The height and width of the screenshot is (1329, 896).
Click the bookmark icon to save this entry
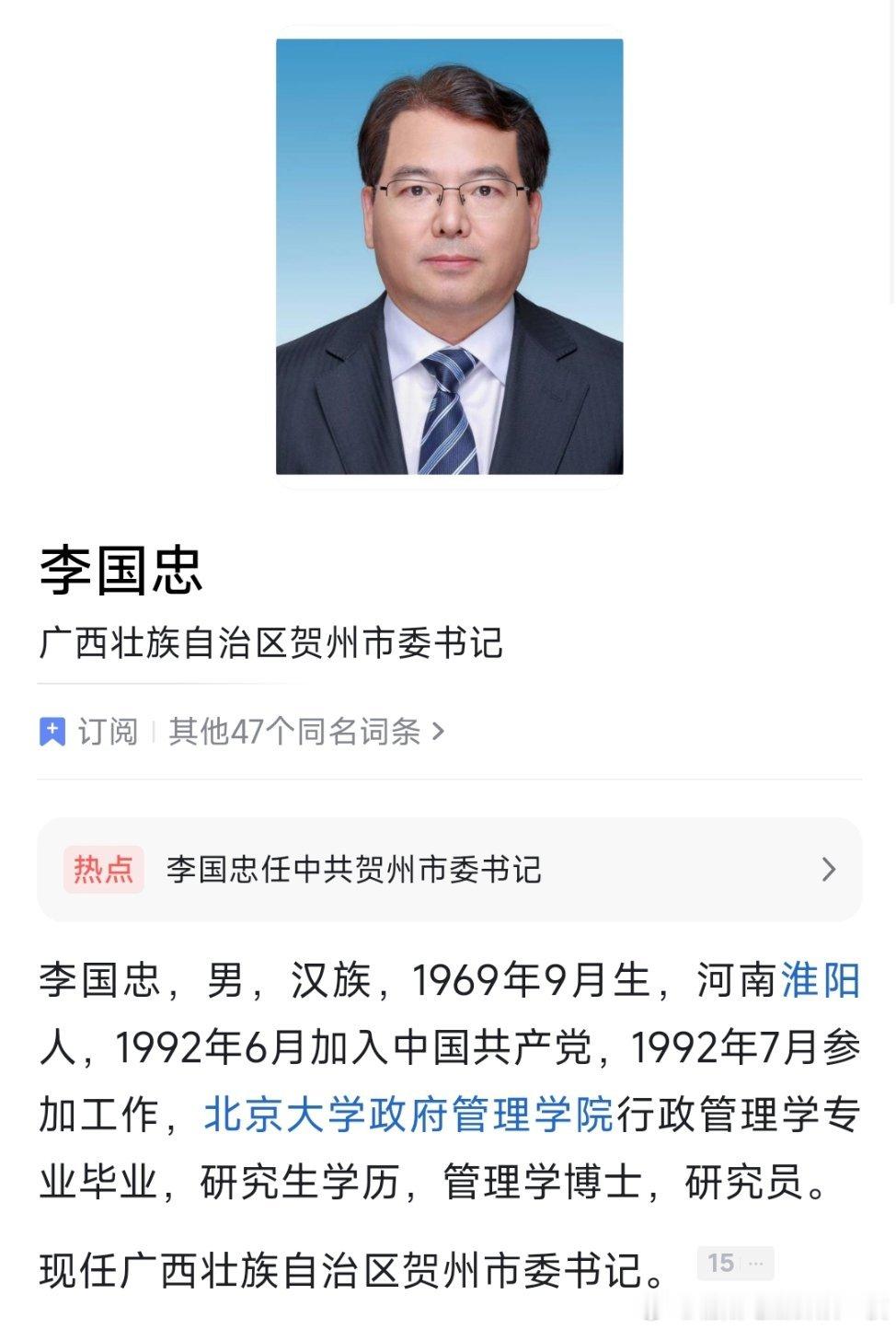coord(52,732)
